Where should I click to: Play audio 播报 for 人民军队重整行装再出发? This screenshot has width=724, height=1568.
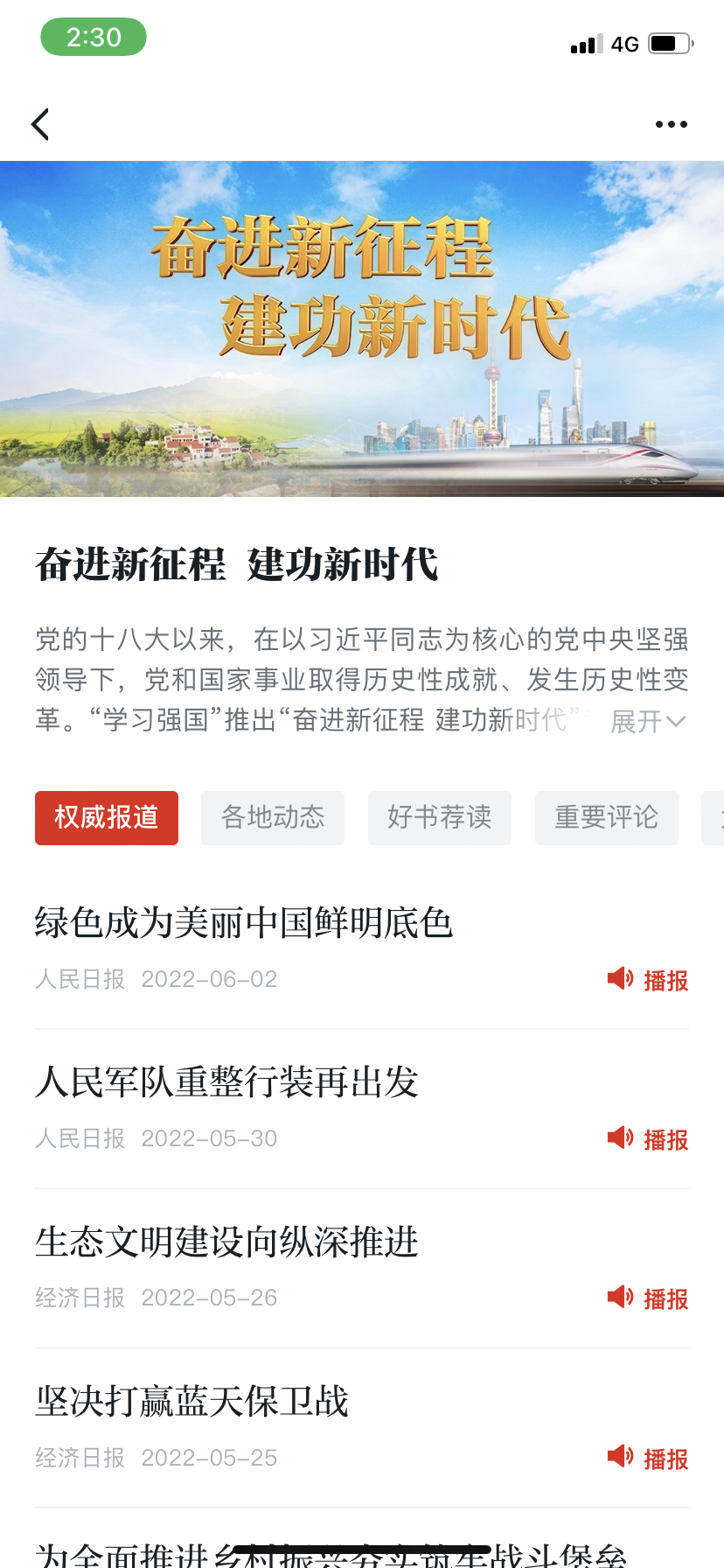point(648,1139)
